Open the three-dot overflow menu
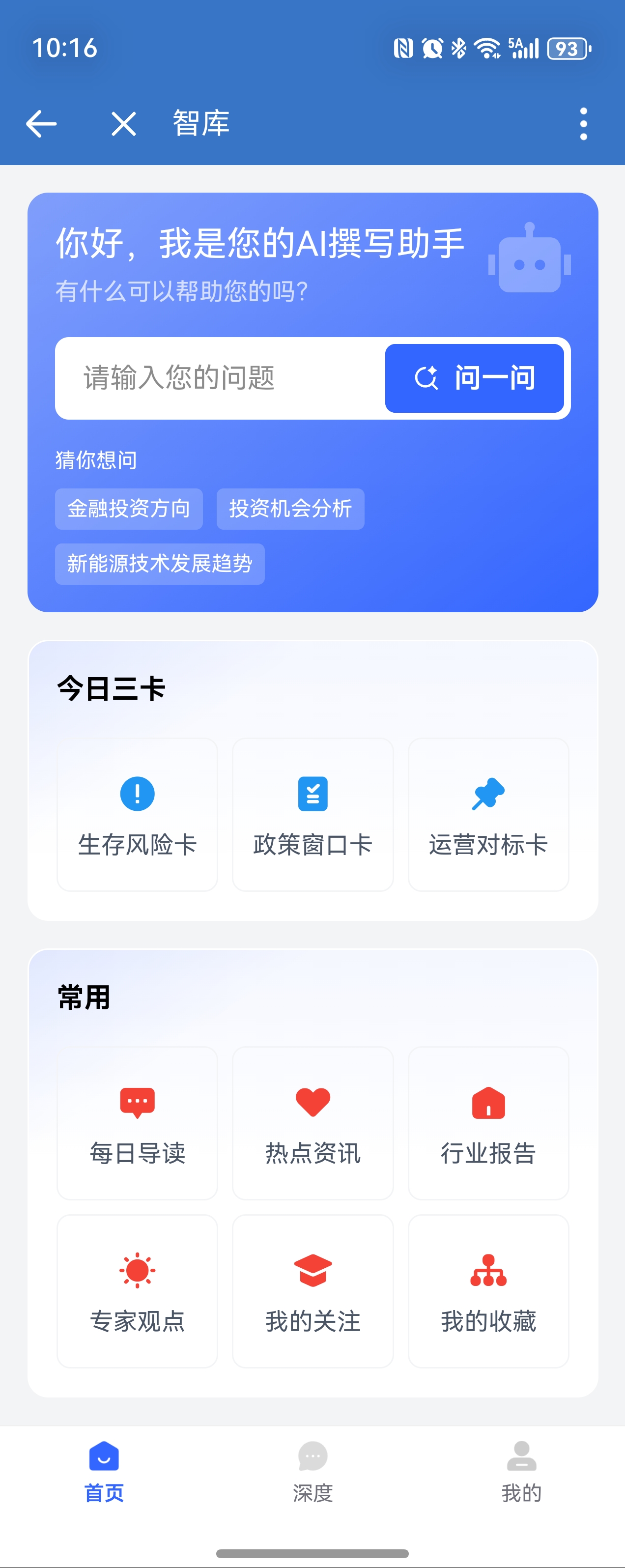The height and width of the screenshot is (1568, 625). tap(583, 123)
